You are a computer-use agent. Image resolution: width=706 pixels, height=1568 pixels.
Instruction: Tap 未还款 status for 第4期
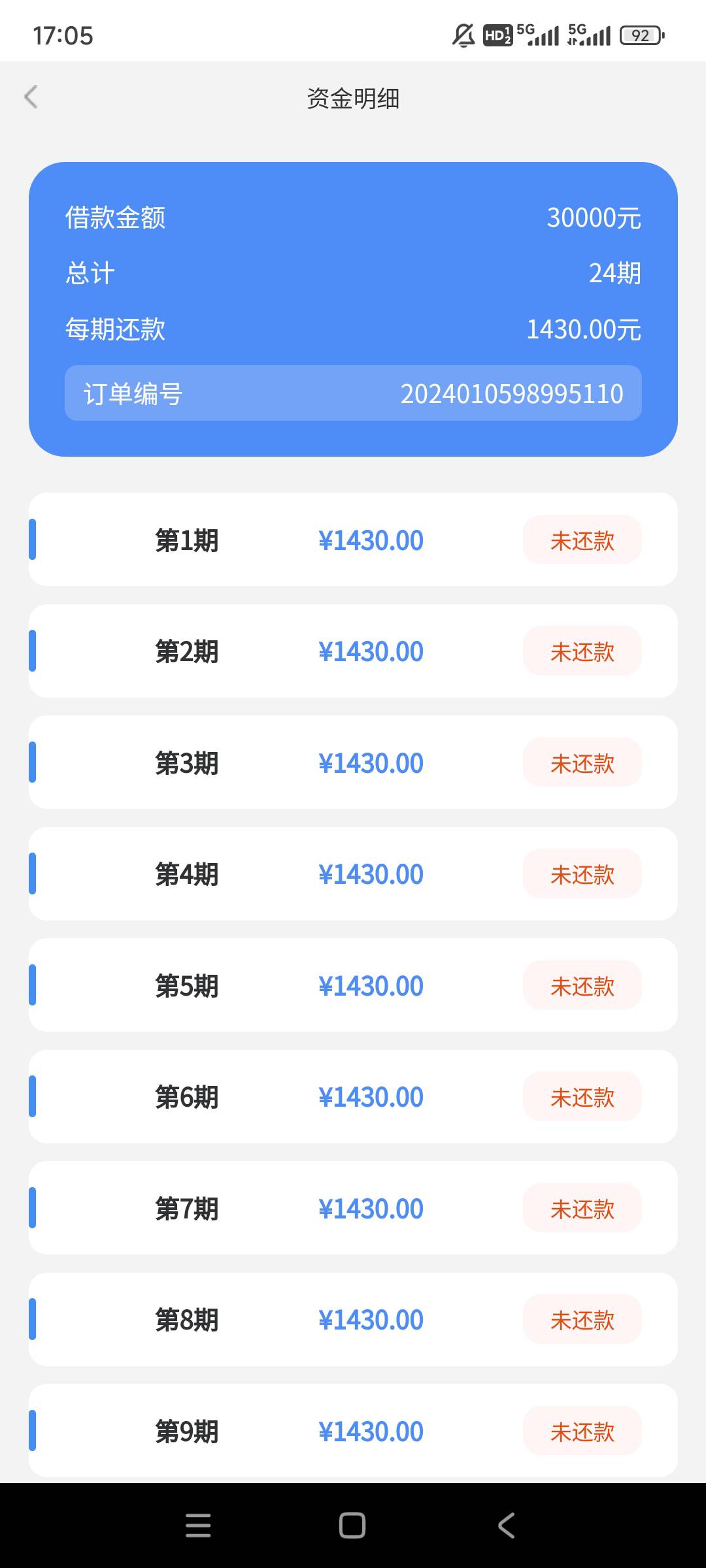582,874
